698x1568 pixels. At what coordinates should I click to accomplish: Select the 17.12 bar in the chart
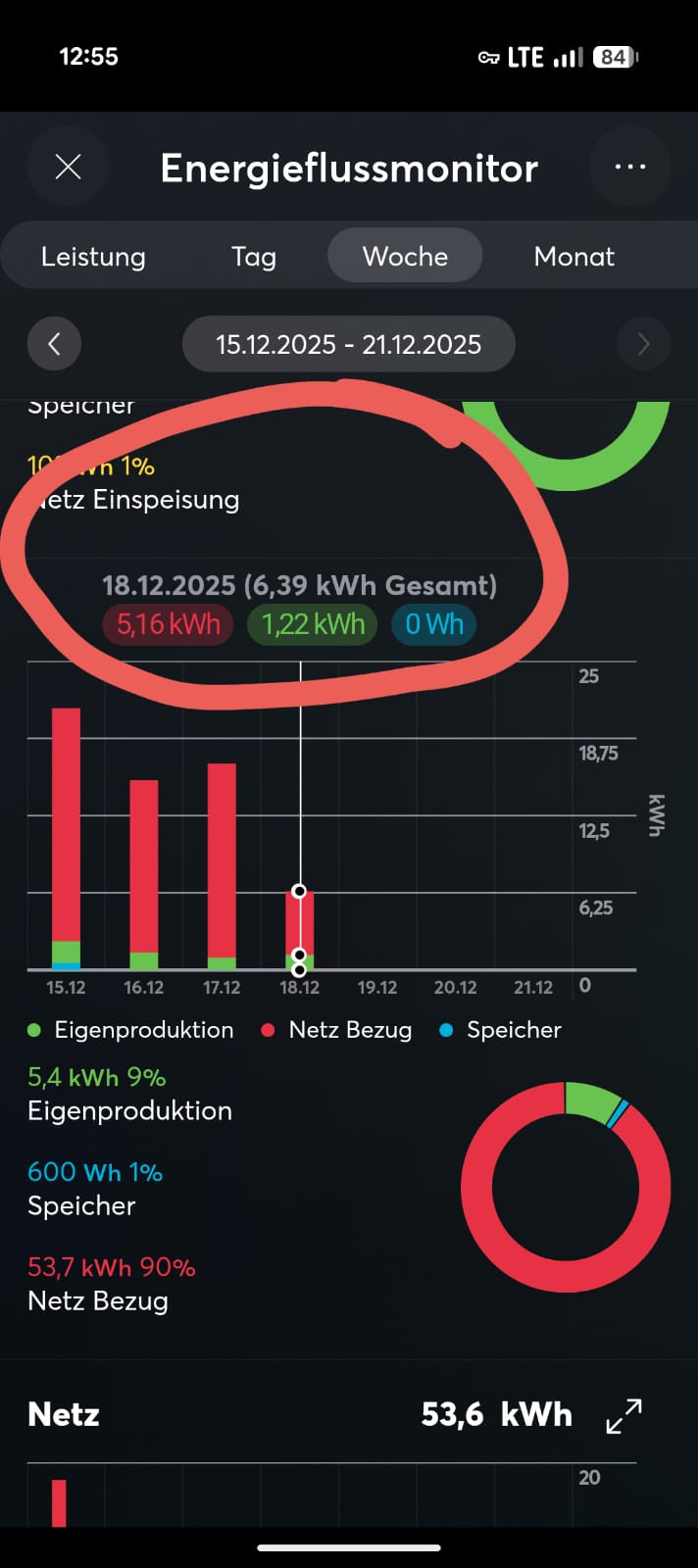tap(222, 864)
